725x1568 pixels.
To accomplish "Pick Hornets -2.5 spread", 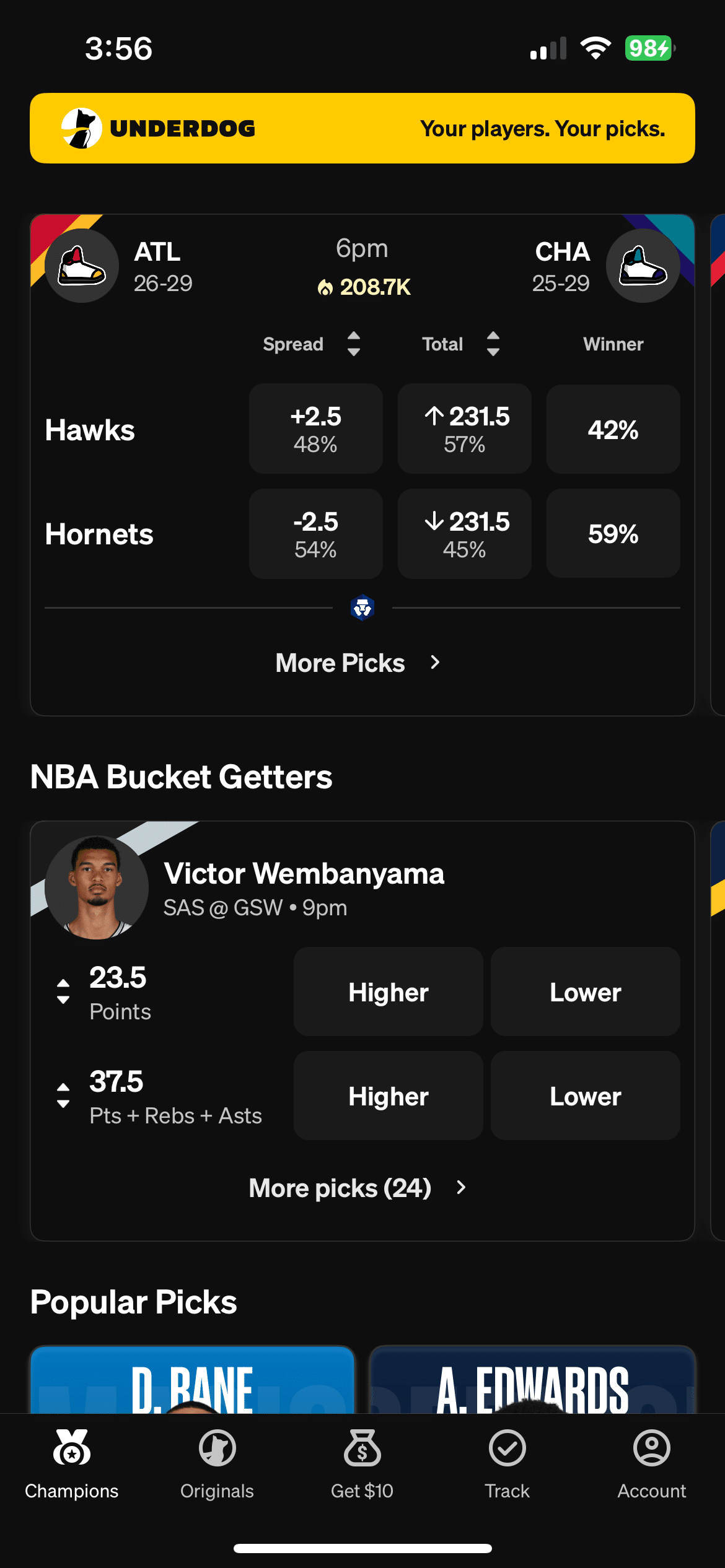I will pos(316,534).
